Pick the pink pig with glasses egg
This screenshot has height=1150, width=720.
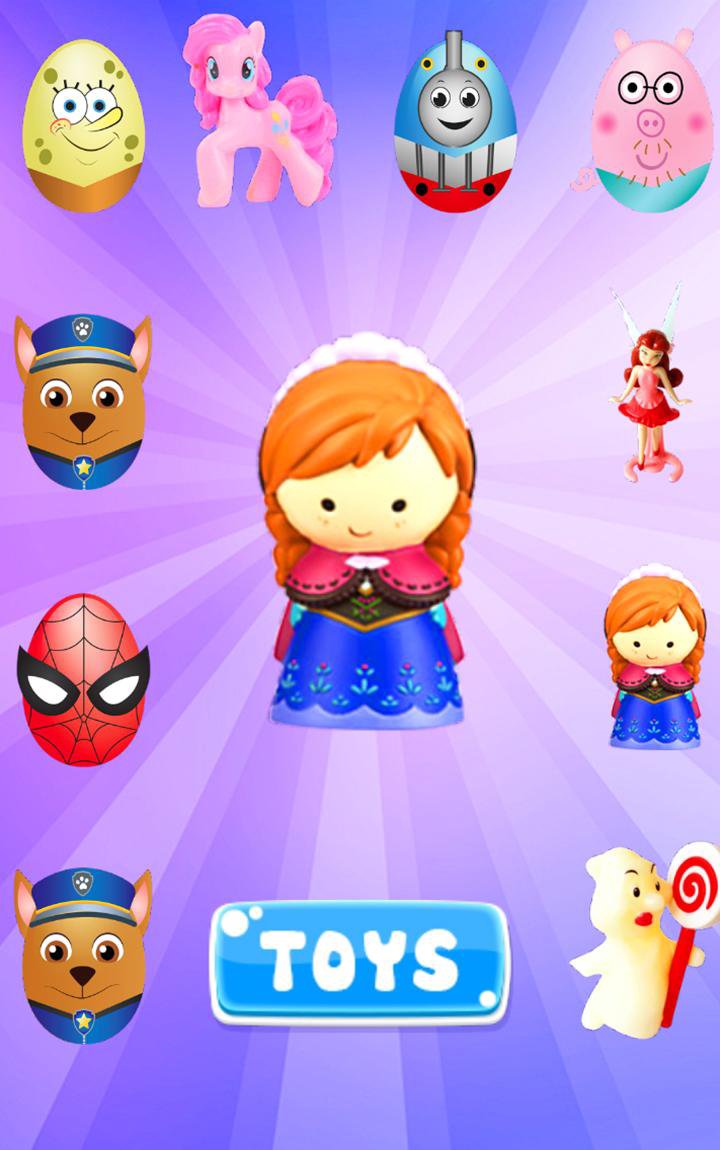650,122
